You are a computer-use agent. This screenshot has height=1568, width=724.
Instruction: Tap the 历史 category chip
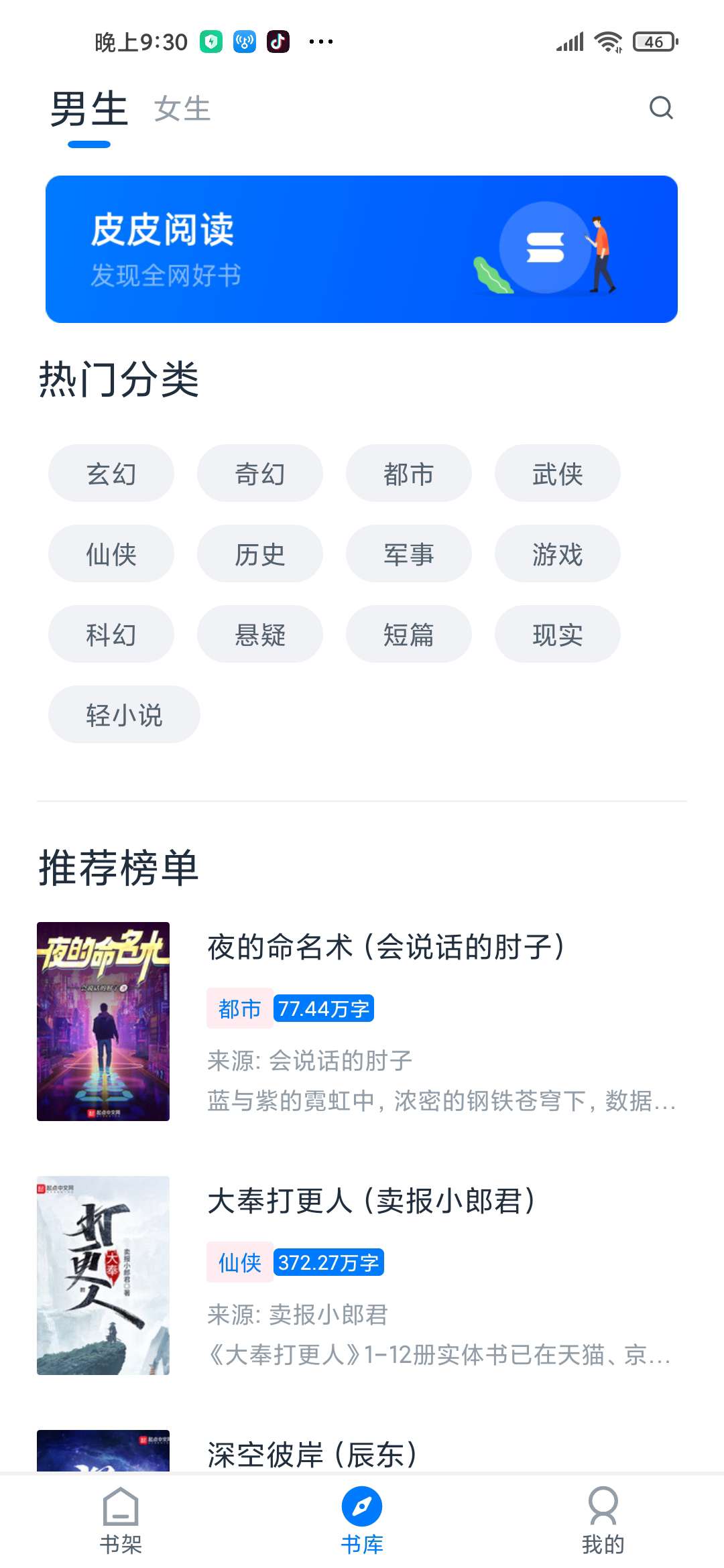click(x=260, y=554)
